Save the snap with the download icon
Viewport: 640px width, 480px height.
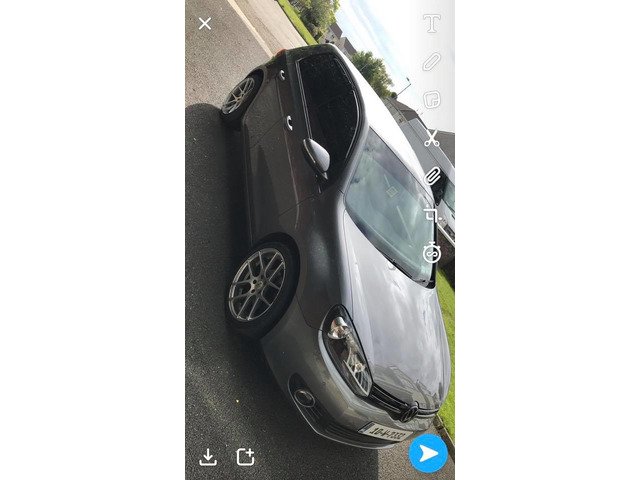[x=208, y=457]
